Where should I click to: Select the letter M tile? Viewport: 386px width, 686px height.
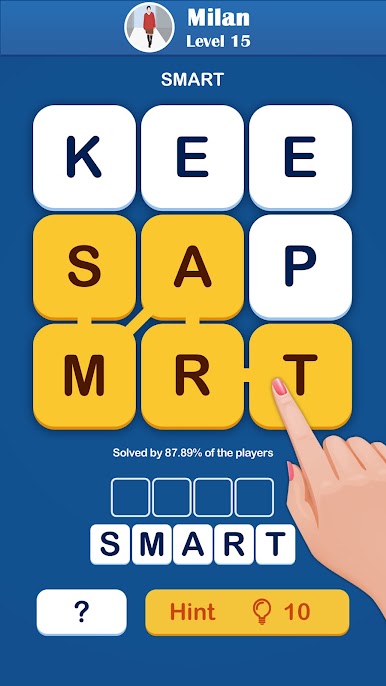point(84,376)
